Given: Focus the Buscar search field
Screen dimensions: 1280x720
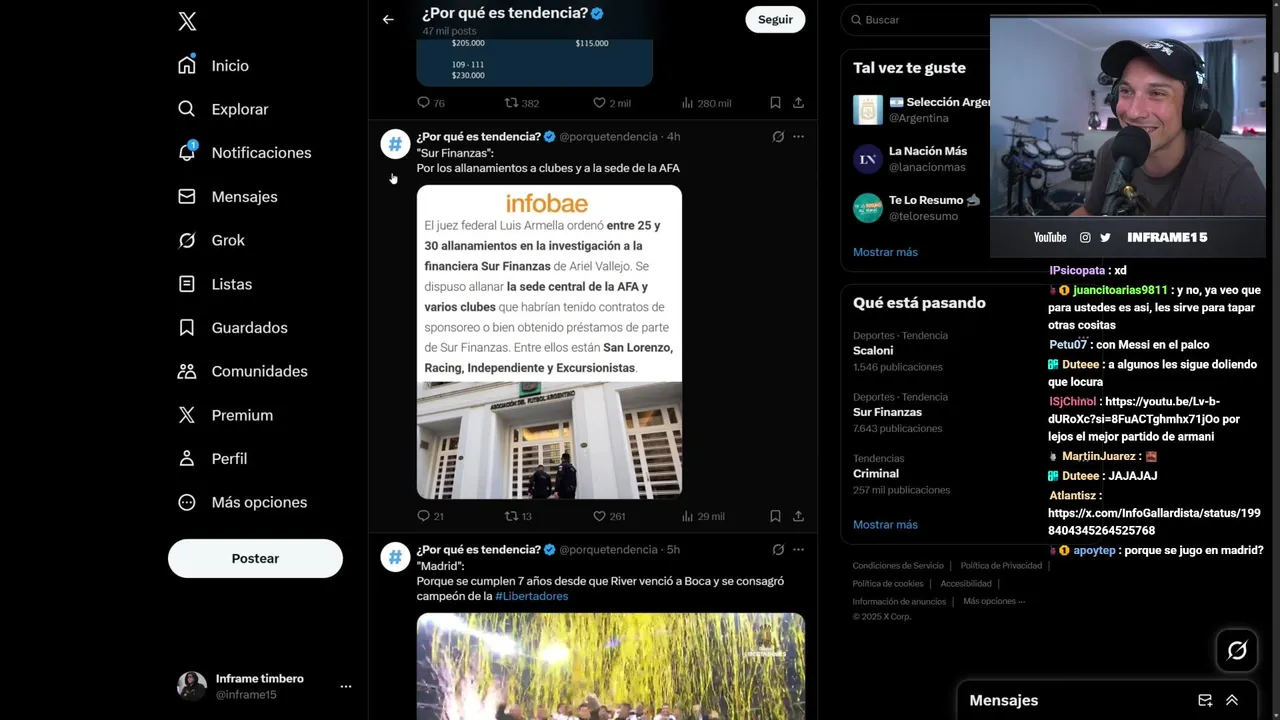Looking at the screenshot, I should [920, 20].
